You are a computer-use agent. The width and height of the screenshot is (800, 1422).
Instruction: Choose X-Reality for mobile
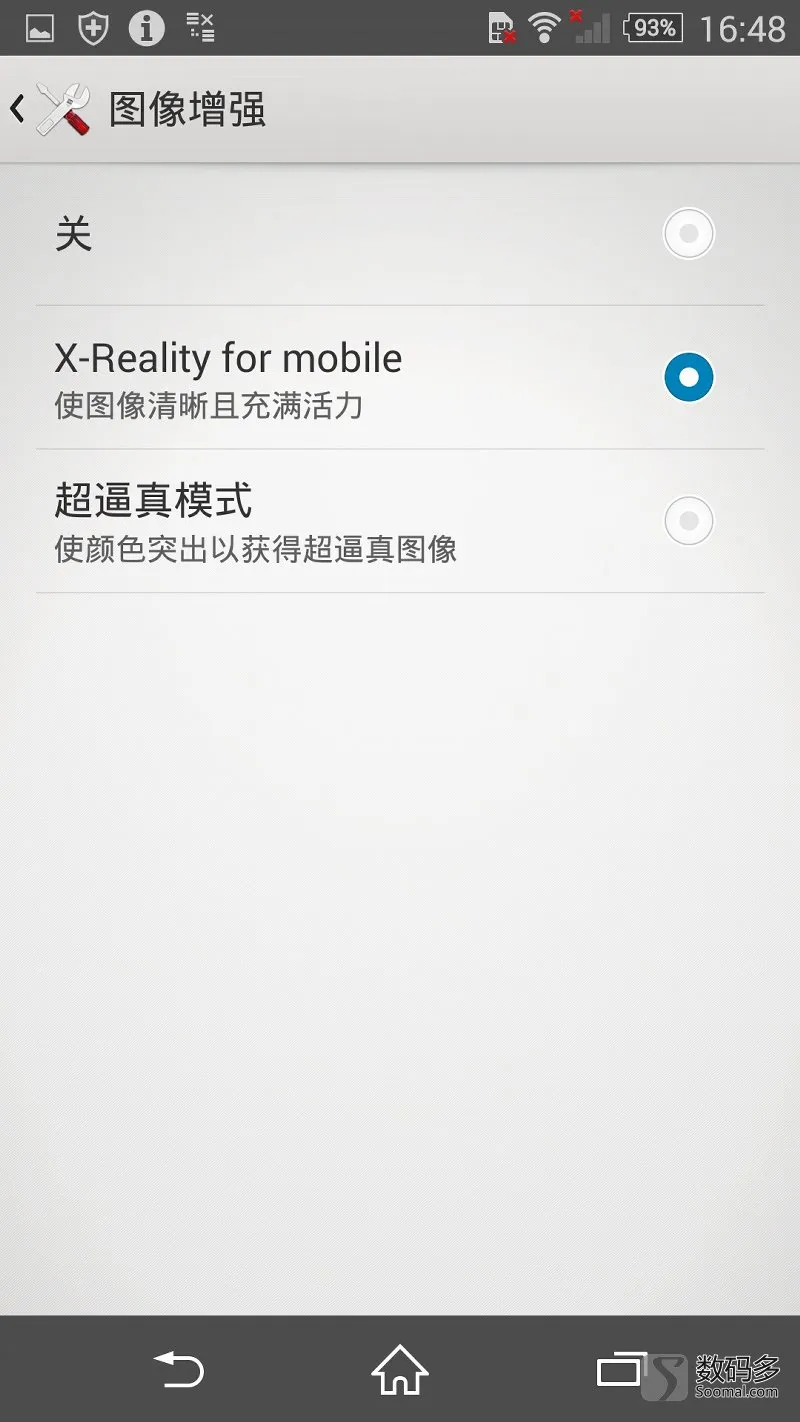click(x=688, y=378)
